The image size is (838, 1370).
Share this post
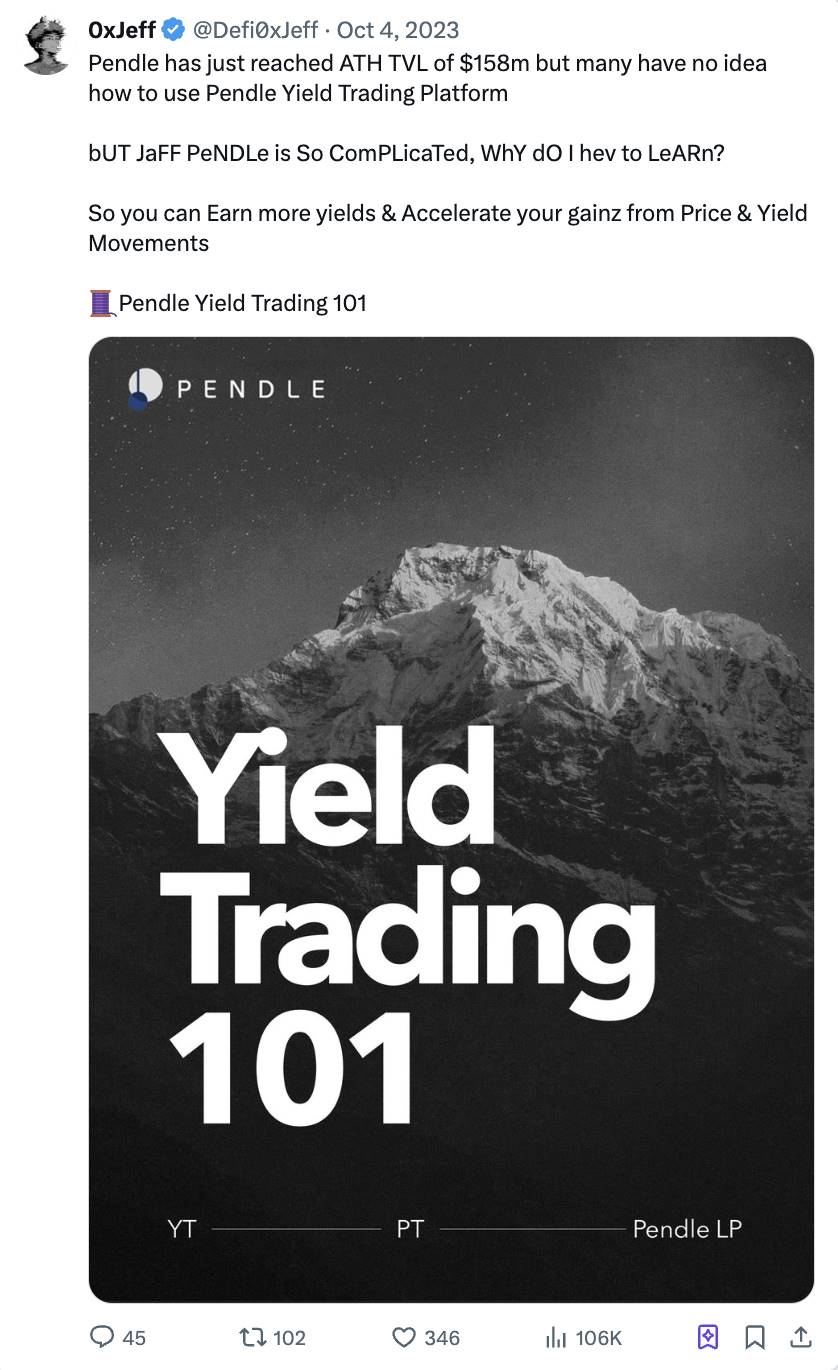pos(801,1337)
